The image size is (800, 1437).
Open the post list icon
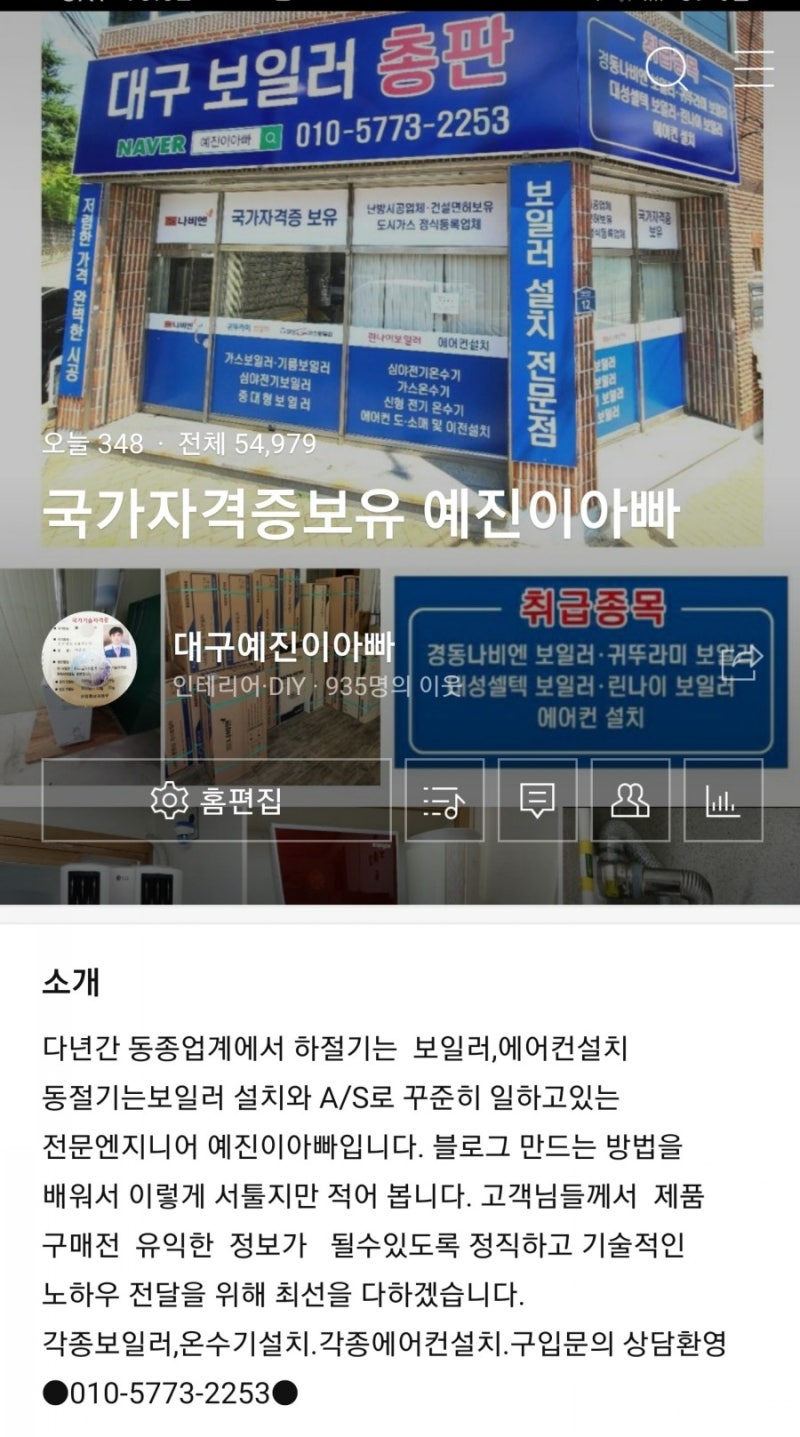point(444,800)
